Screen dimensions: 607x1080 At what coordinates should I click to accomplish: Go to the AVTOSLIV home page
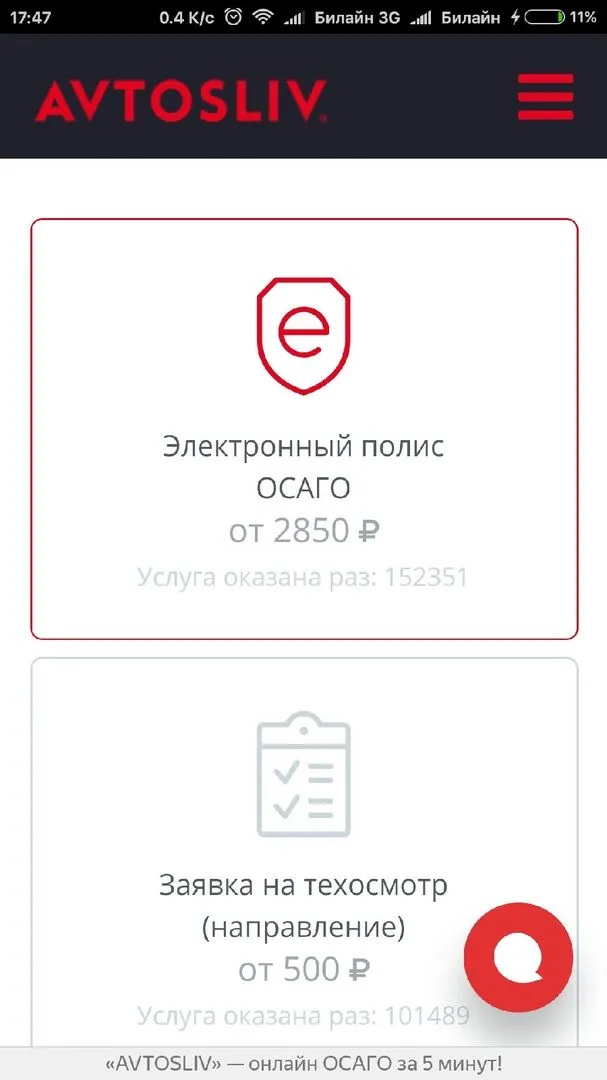(181, 101)
